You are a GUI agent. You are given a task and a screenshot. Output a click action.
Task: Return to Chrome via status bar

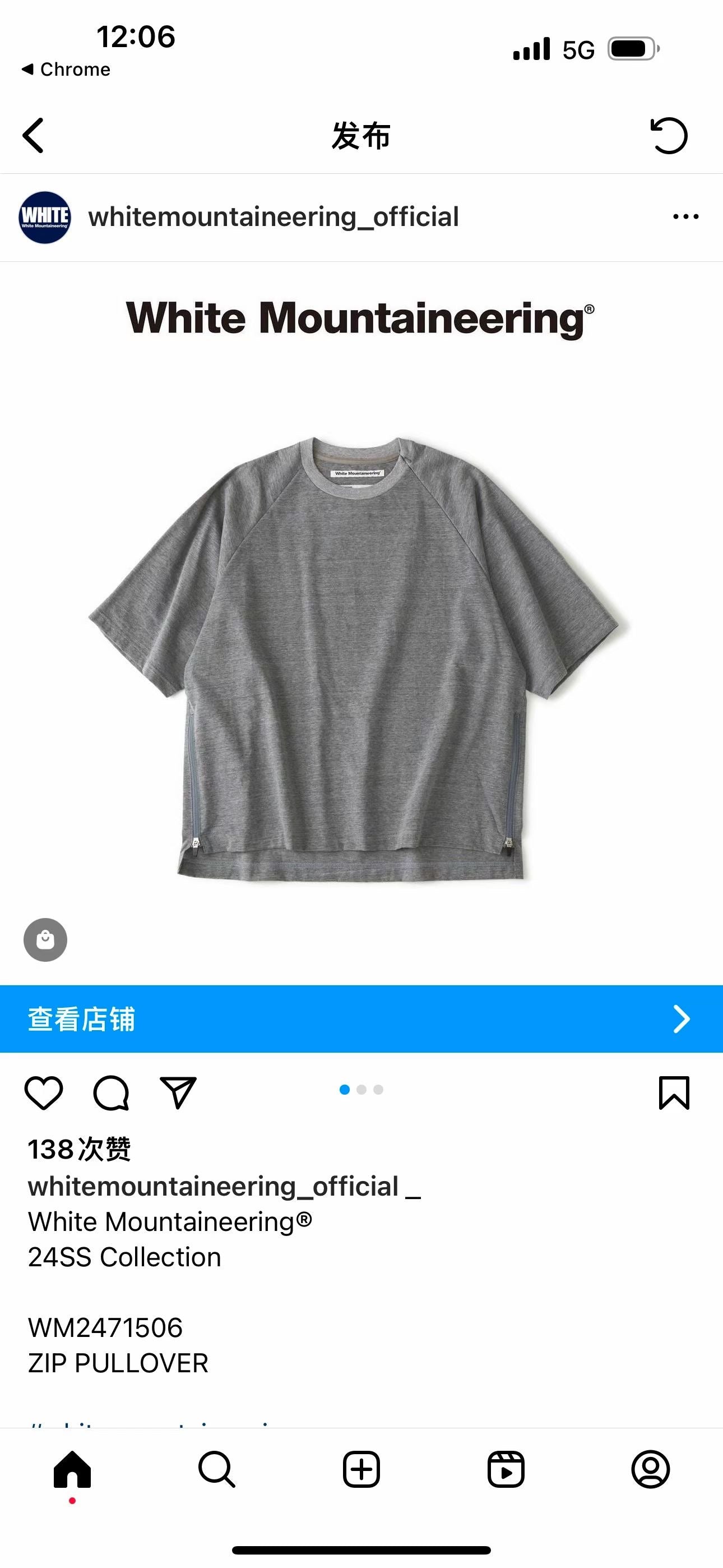[66, 70]
